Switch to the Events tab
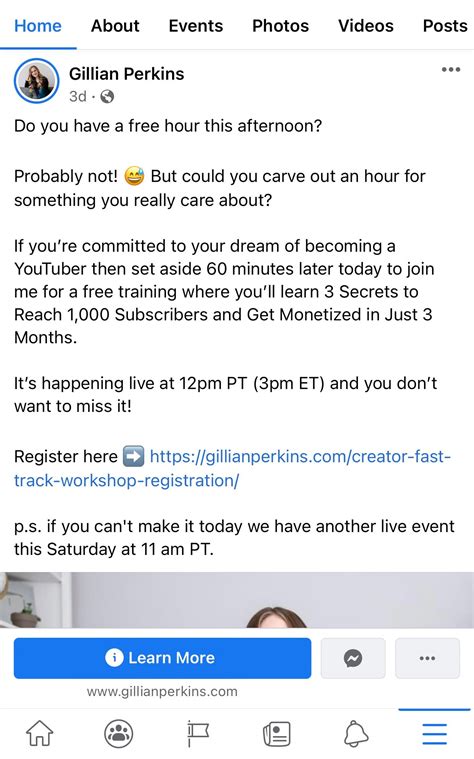 coord(196,25)
